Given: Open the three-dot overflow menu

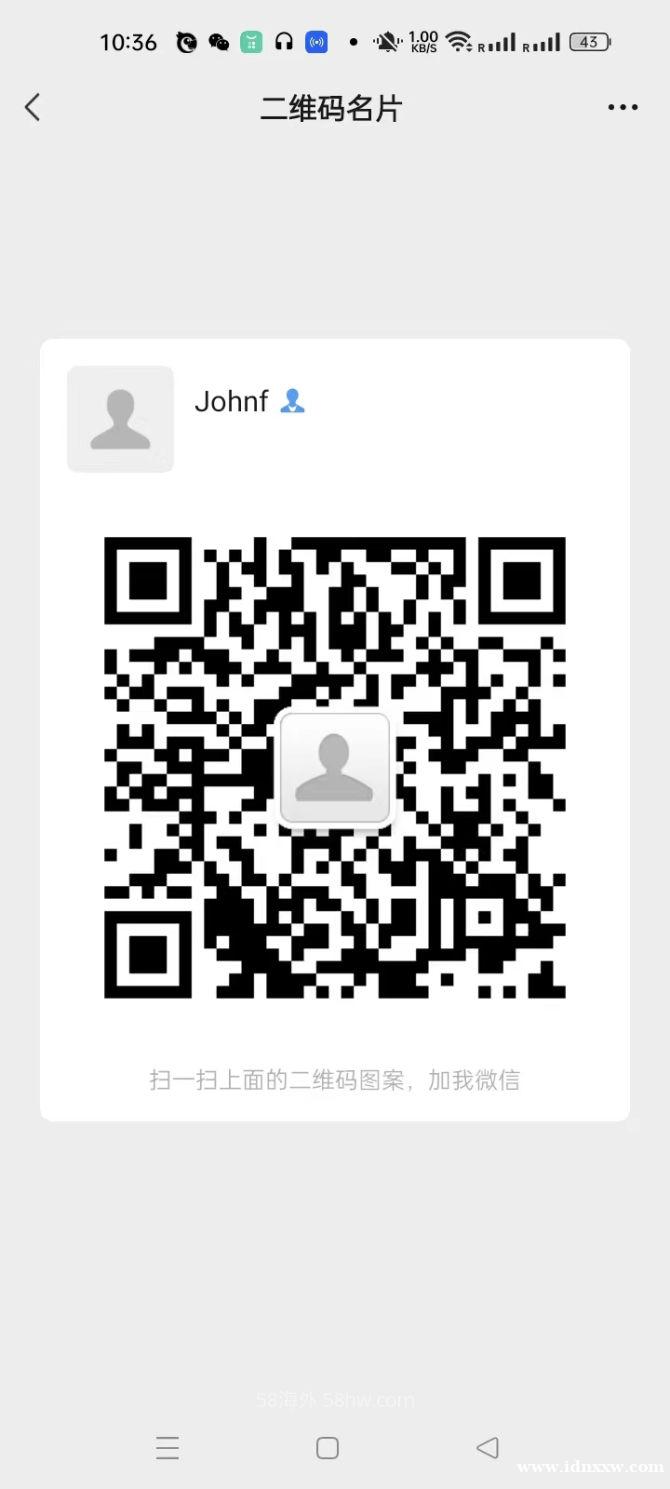Looking at the screenshot, I should click(x=622, y=108).
